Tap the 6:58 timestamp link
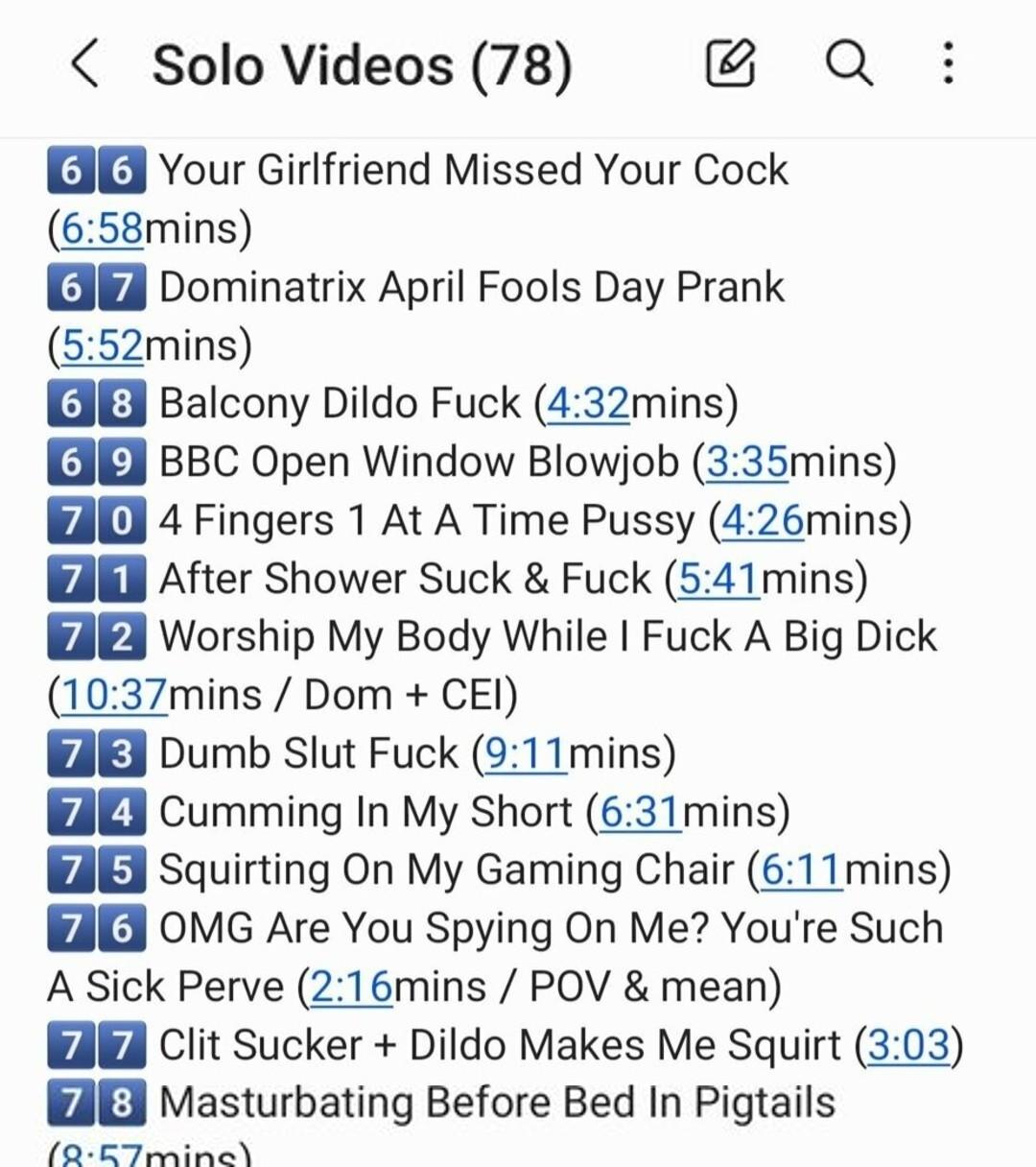Viewport: 1036px width, 1167px height. [x=101, y=228]
